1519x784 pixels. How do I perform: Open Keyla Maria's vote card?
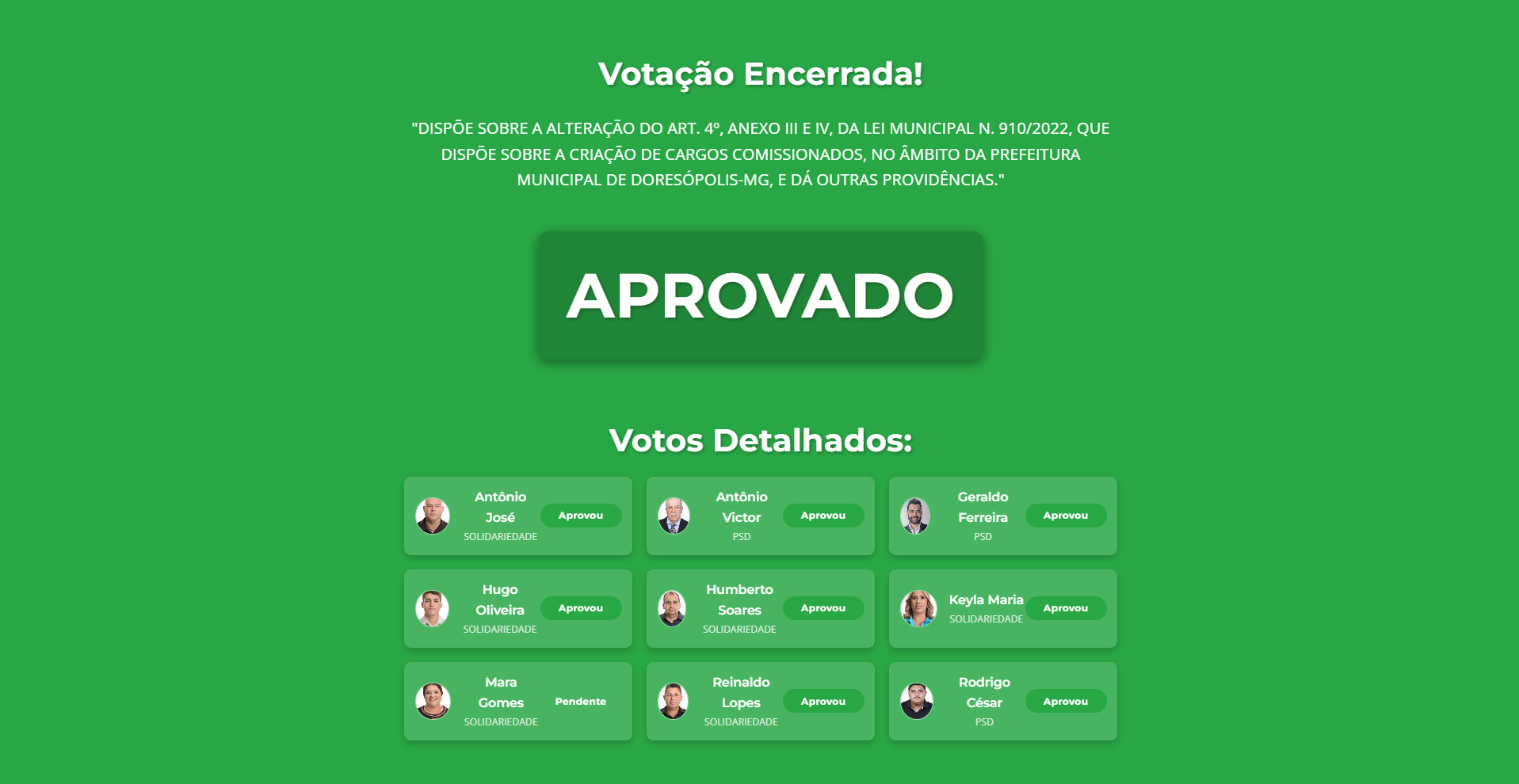click(x=1002, y=608)
